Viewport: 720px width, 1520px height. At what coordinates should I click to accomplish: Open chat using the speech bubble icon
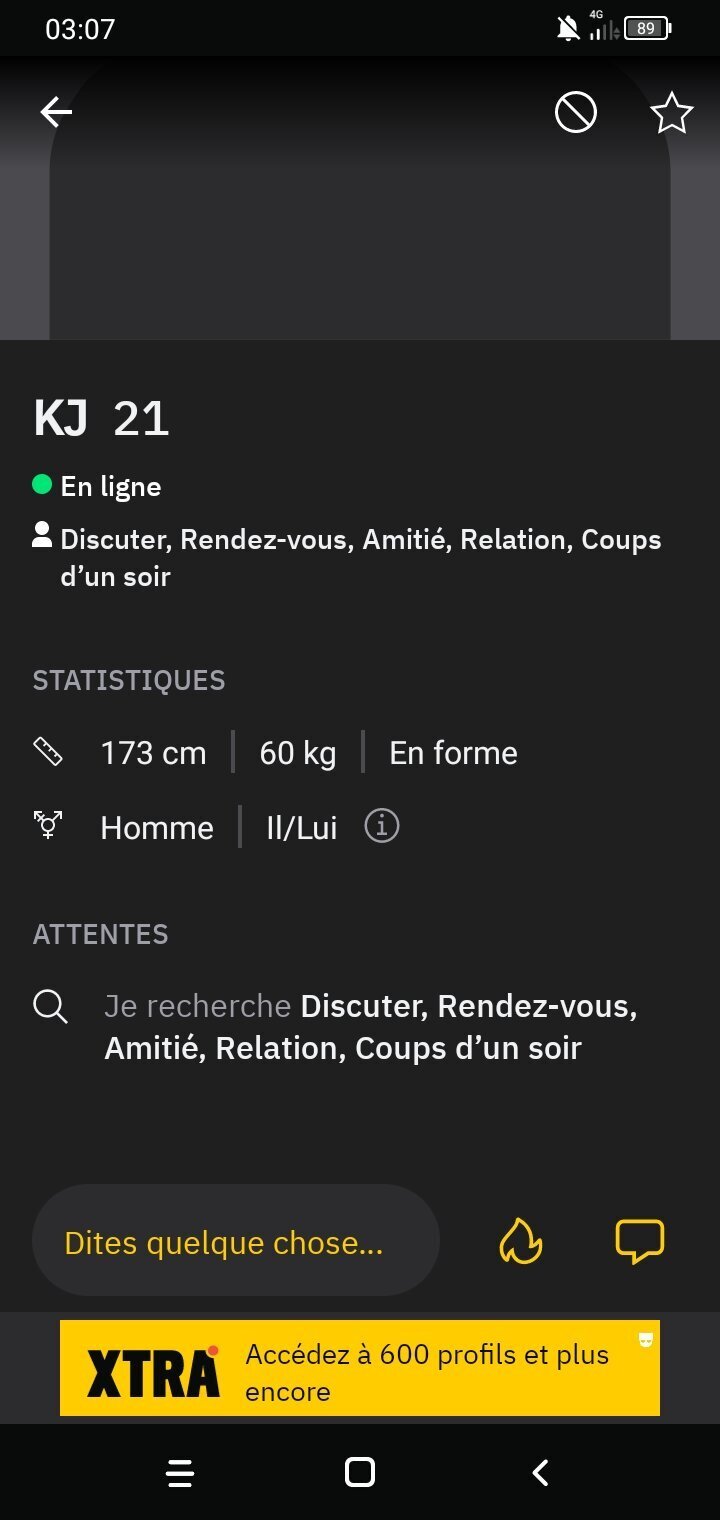(x=640, y=1241)
